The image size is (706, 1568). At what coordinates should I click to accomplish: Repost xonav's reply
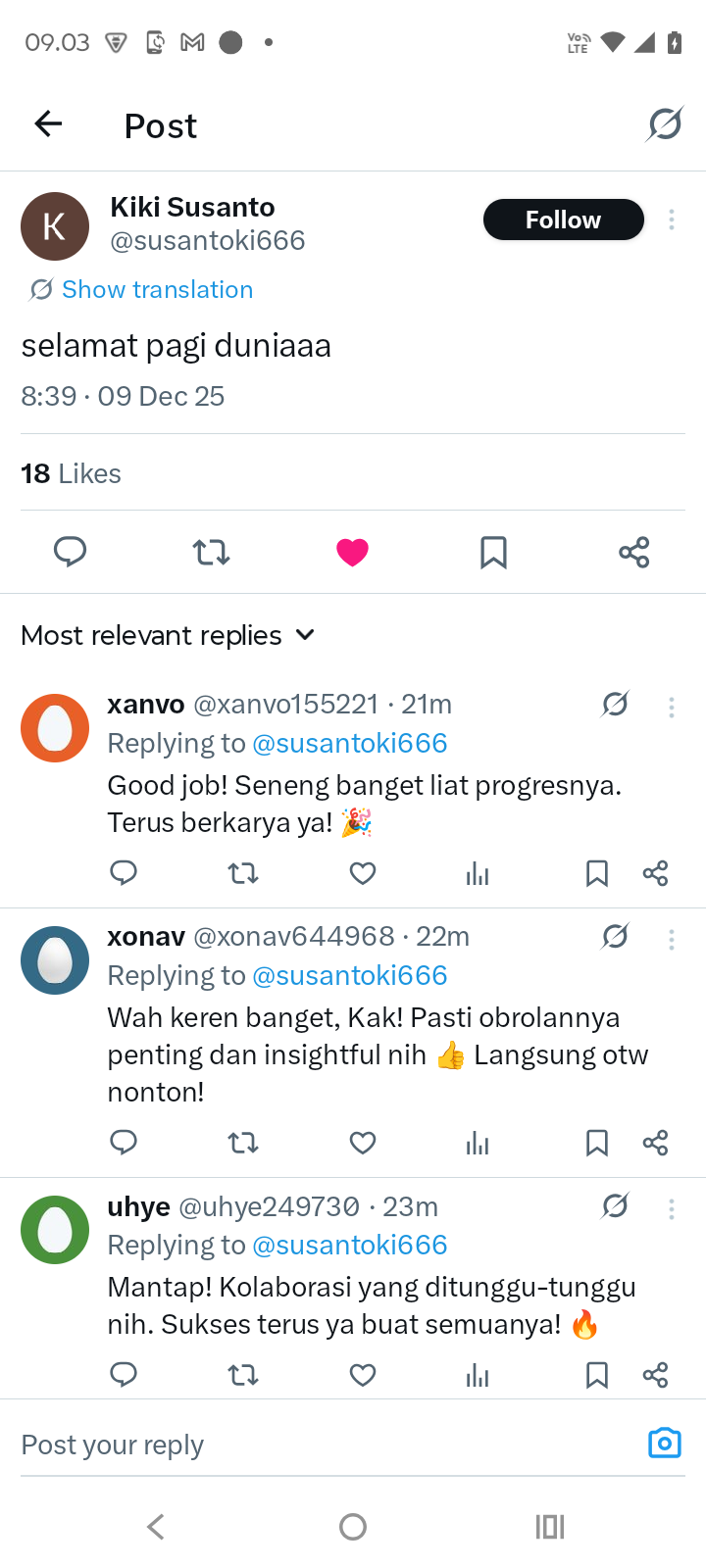243,1143
